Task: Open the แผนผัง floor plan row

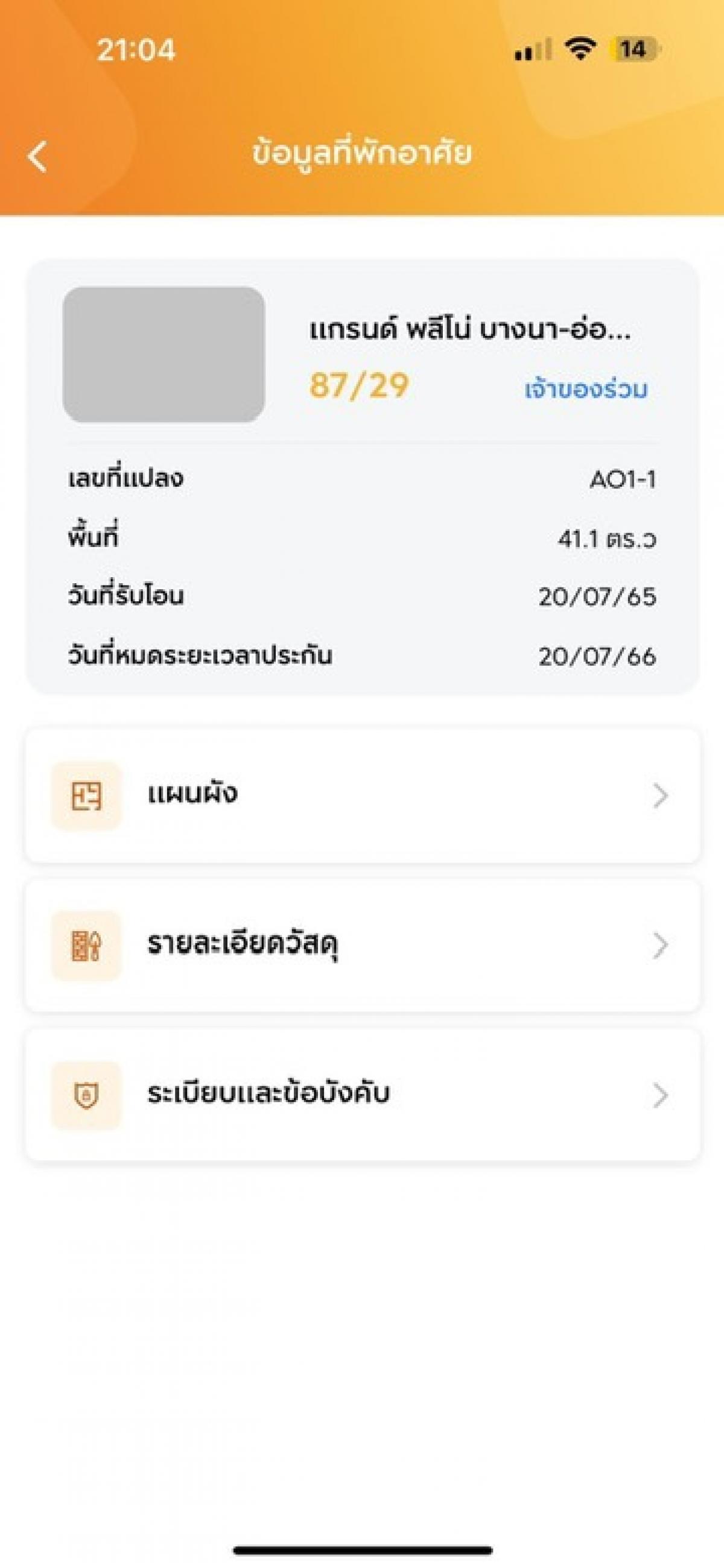Action: tap(363, 795)
